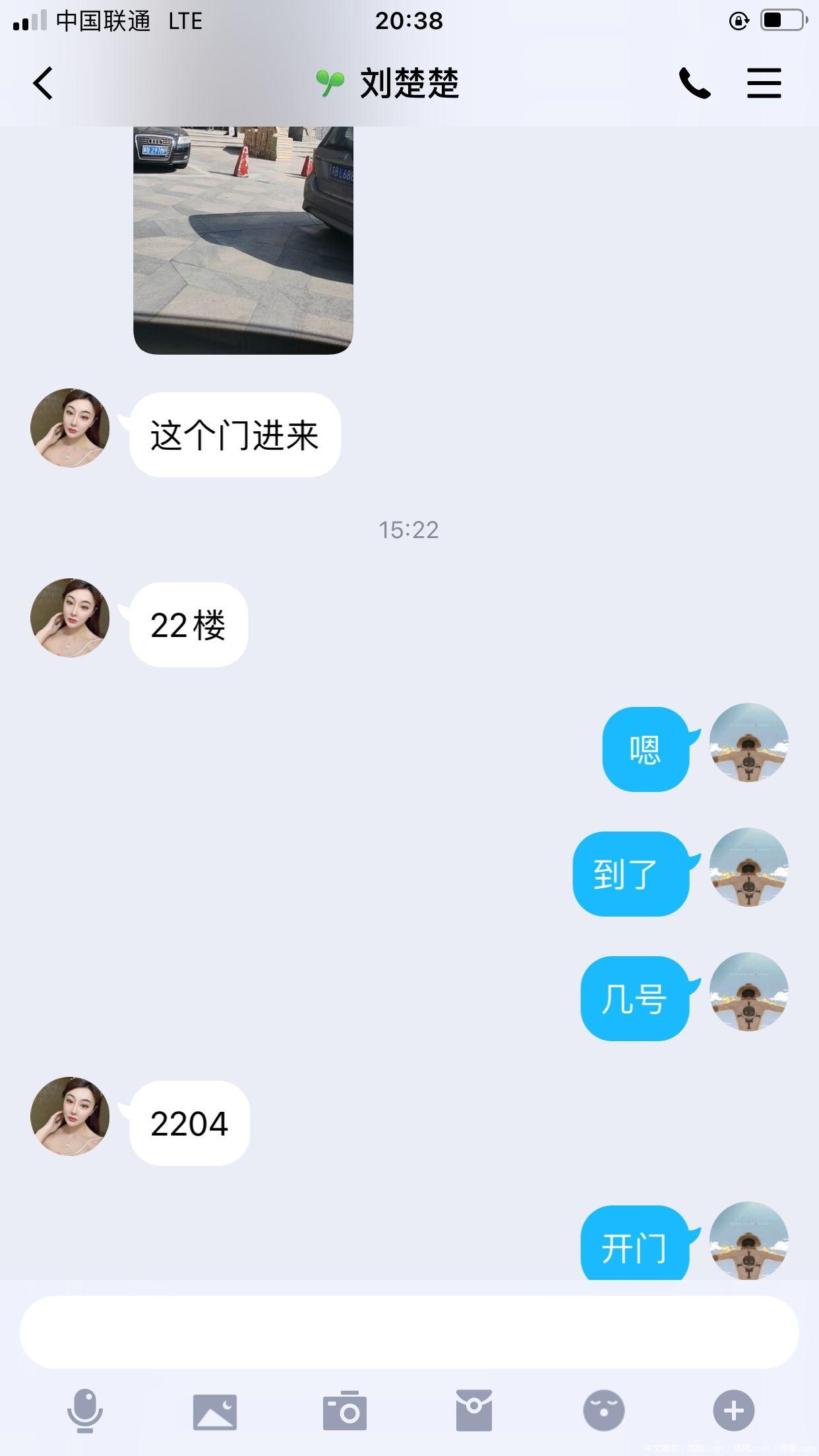819x1456 pixels.
Task: Tap the battery indicator in the status bar
Action: tap(781, 21)
